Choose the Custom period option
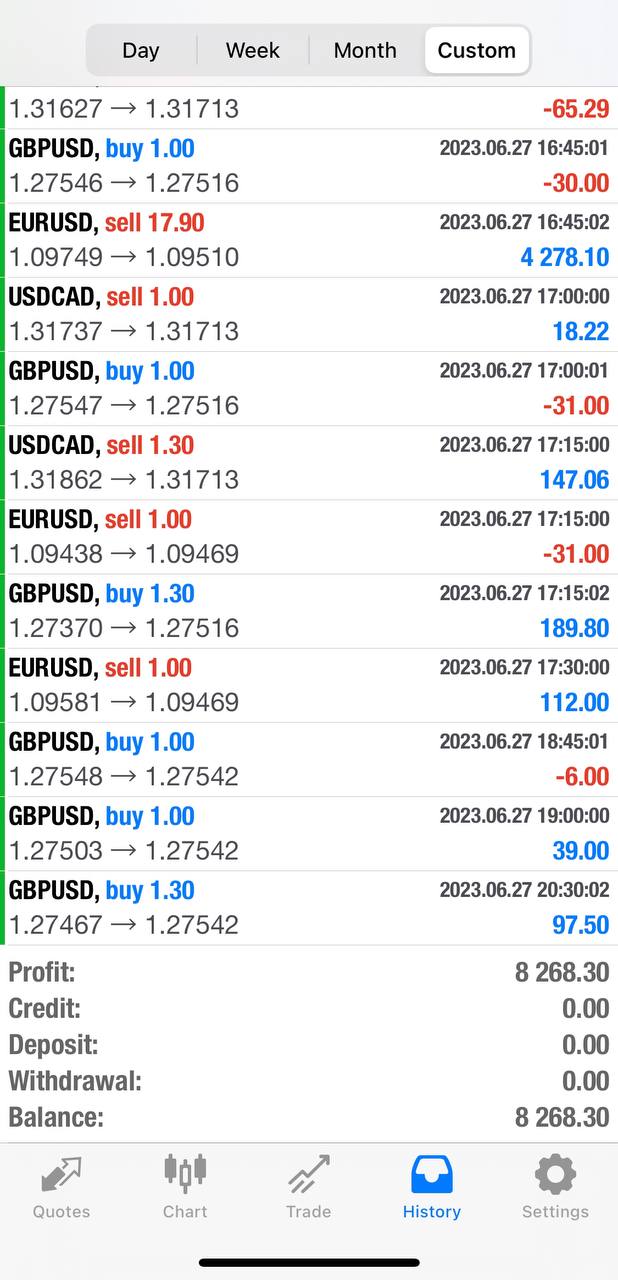Viewport: 618px width, 1280px height. coord(477,50)
